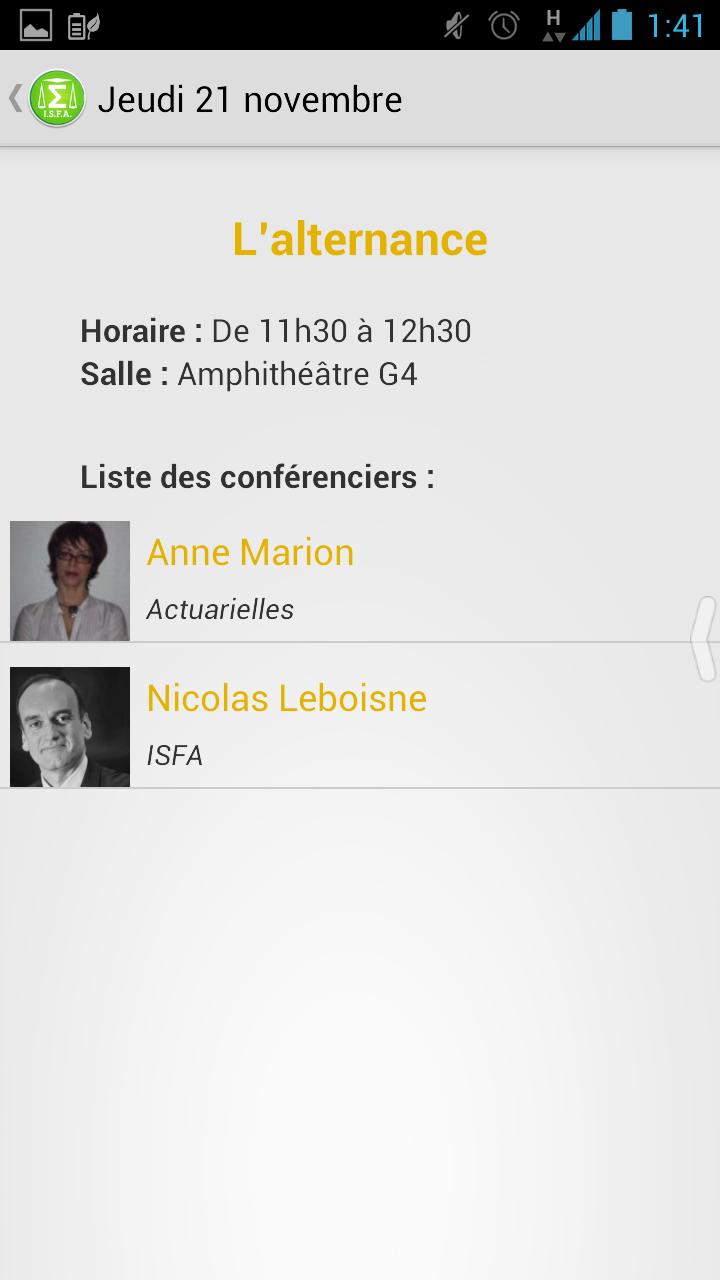Open the Nicolas Leboisne speaker link
This screenshot has width=720, height=1280.
click(286, 698)
